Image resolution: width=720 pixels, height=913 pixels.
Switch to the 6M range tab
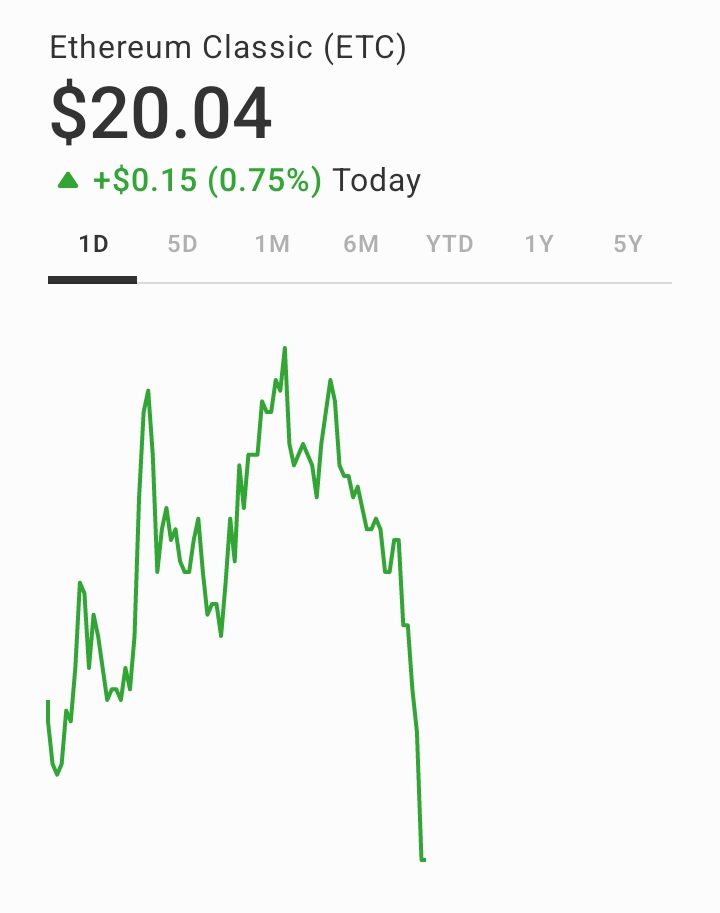[360, 244]
